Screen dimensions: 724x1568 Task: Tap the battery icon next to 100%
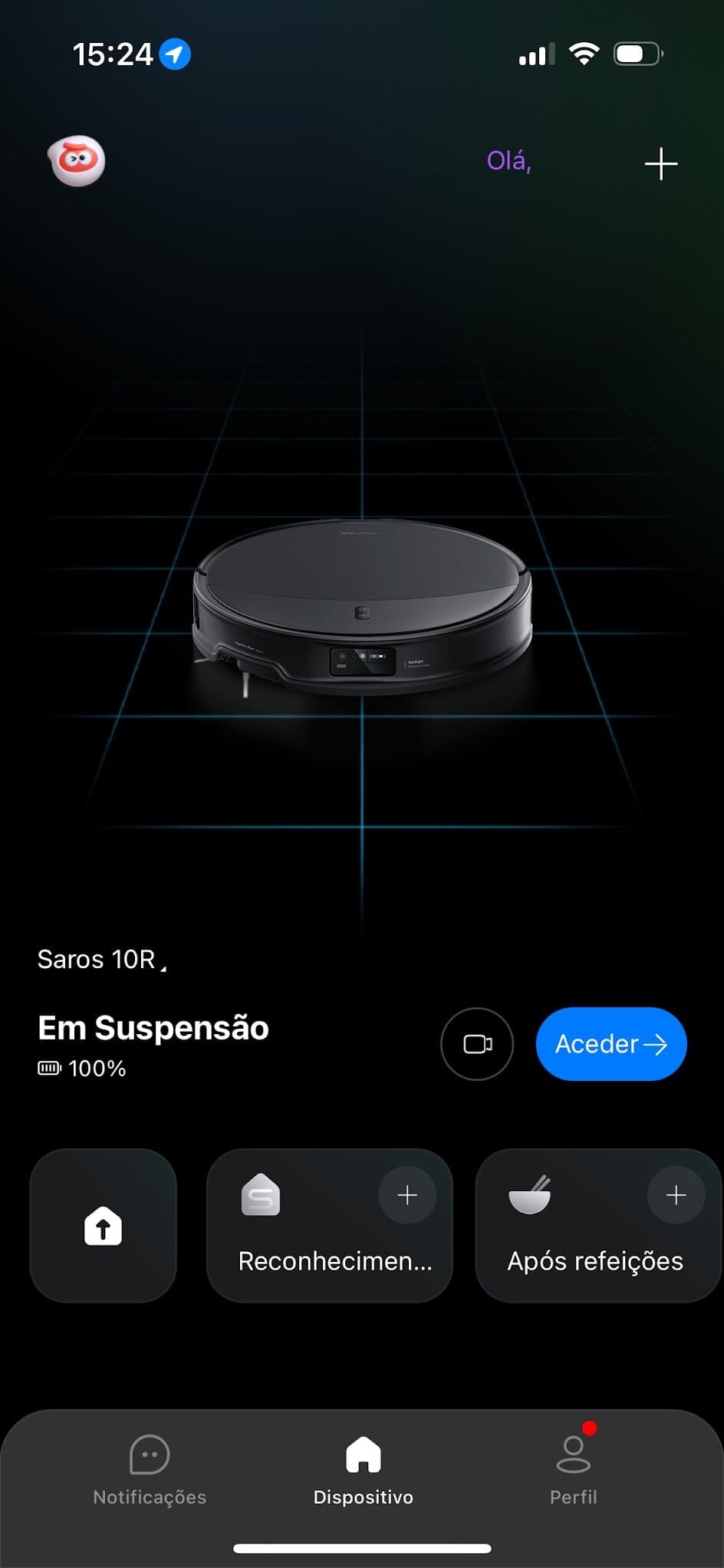[49, 1066]
